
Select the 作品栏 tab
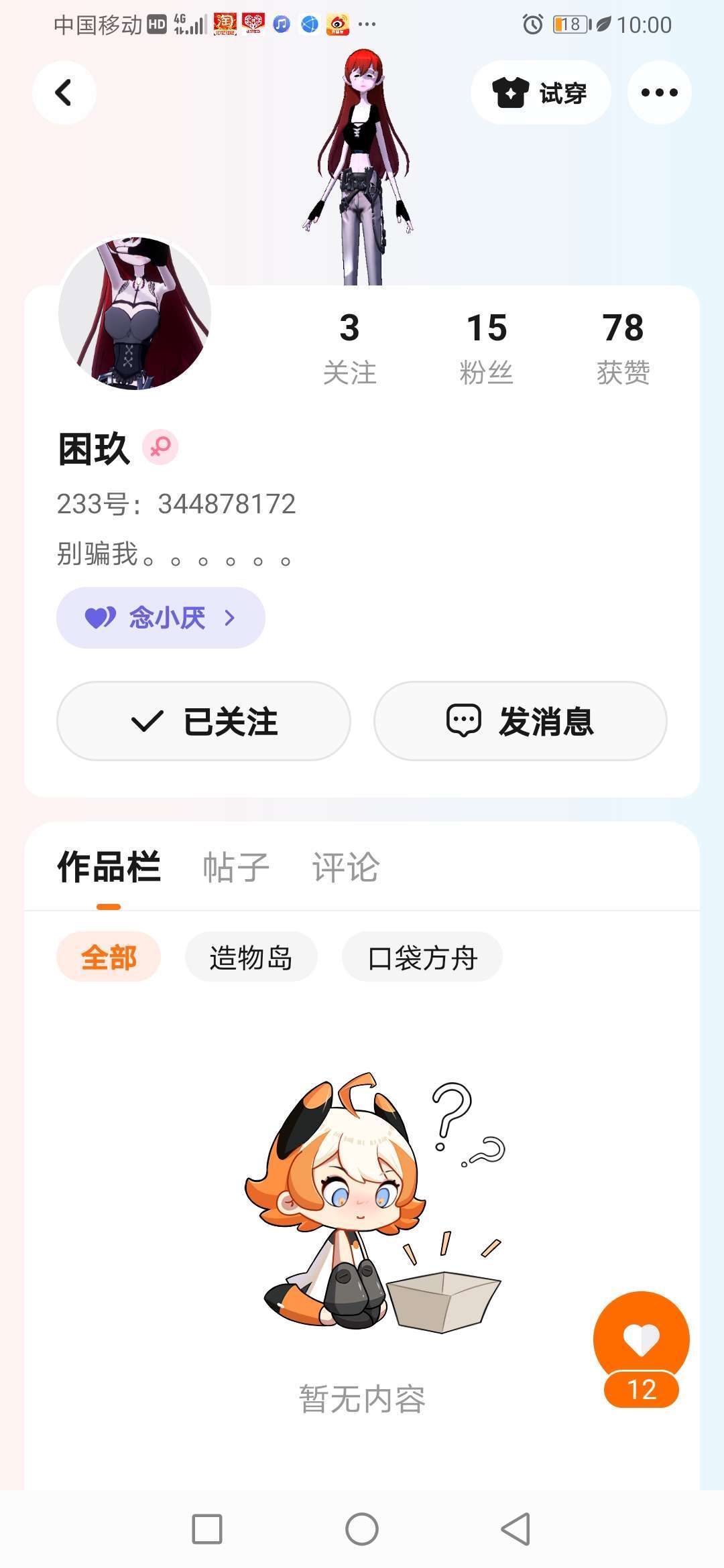(109, 868)
